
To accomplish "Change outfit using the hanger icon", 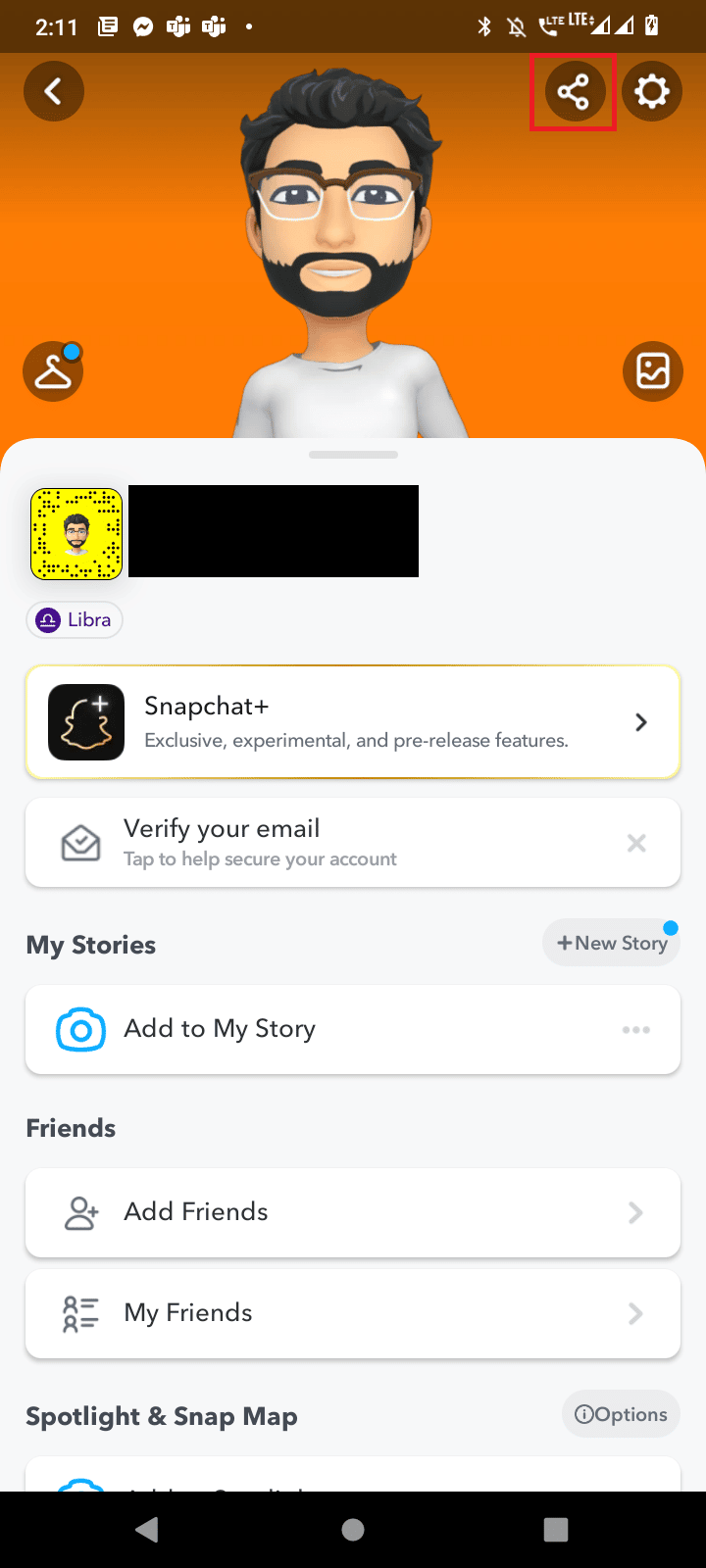I will 53,372.
